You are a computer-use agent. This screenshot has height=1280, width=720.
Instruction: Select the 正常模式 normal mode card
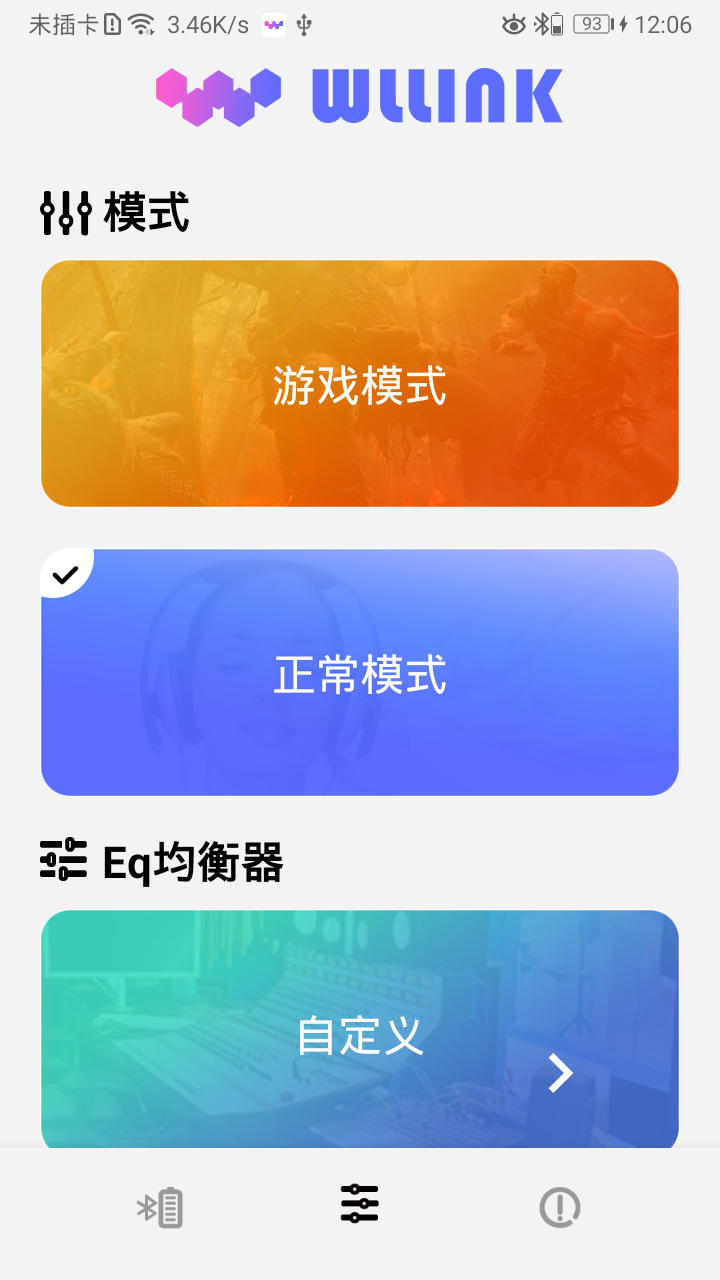point(360,673)
